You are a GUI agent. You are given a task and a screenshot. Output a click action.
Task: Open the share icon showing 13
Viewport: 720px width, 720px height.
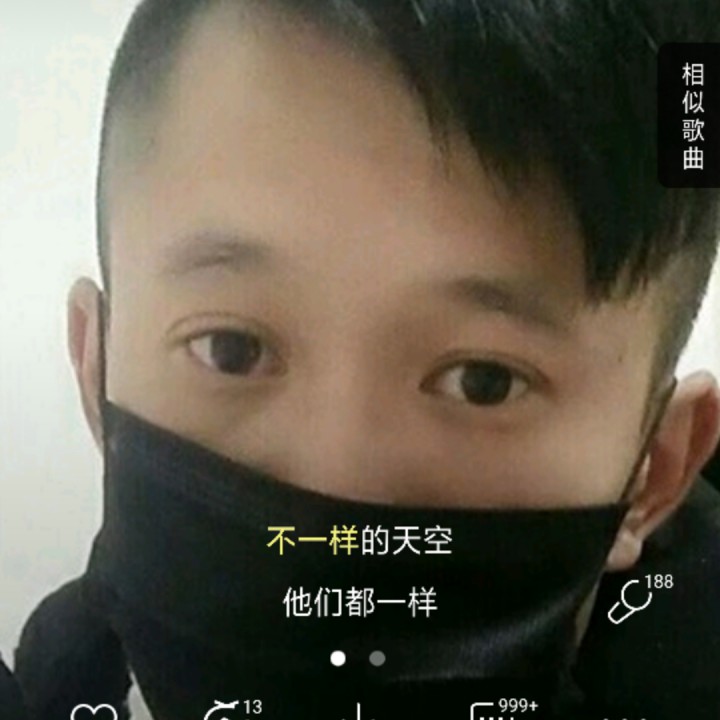click(x=222, y=712)
